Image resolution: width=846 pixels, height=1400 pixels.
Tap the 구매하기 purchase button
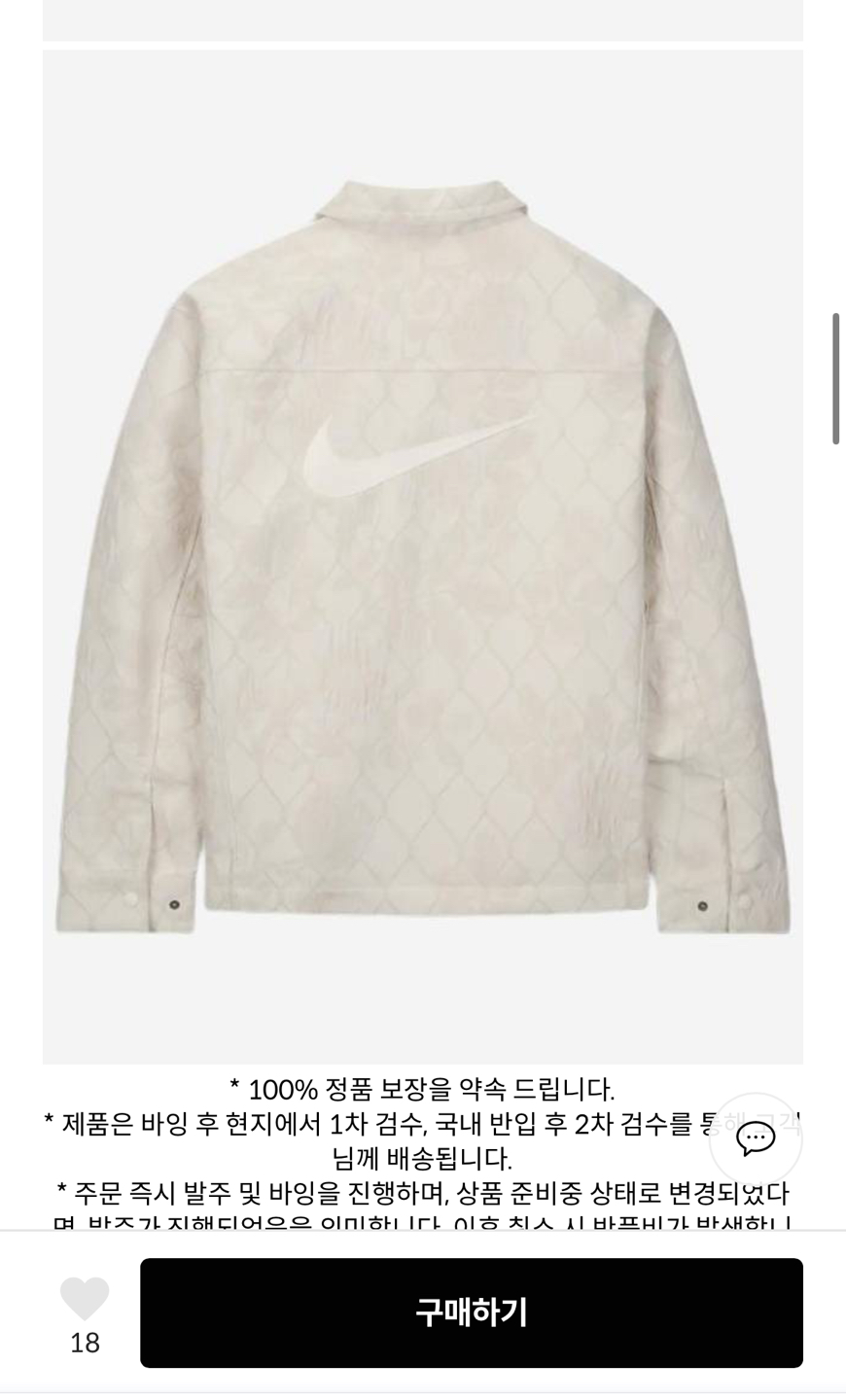472,1312
